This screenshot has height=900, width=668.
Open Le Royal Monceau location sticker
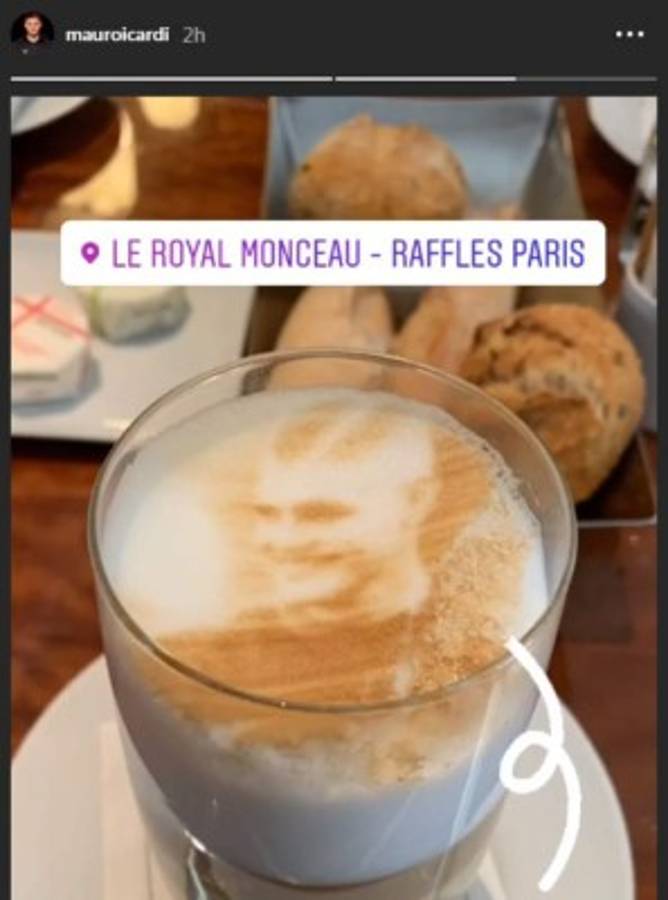(x=333, y=253)
